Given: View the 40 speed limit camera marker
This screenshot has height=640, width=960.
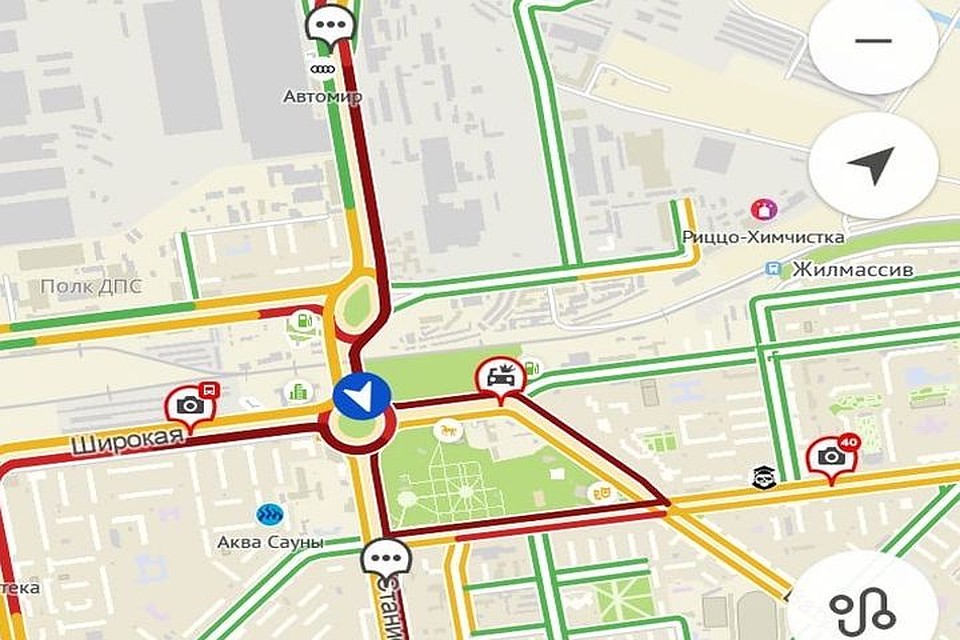Looking at the screenshot, I should [x=831, y=455].
